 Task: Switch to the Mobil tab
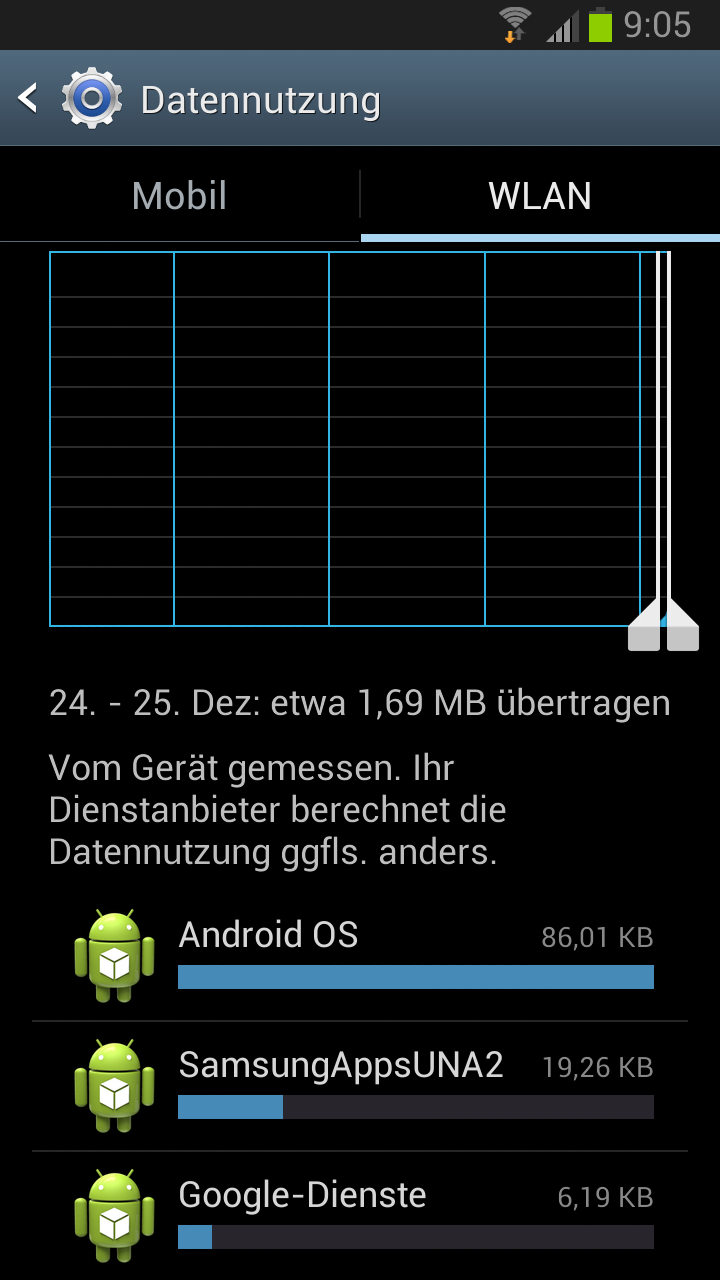(180, 196)
